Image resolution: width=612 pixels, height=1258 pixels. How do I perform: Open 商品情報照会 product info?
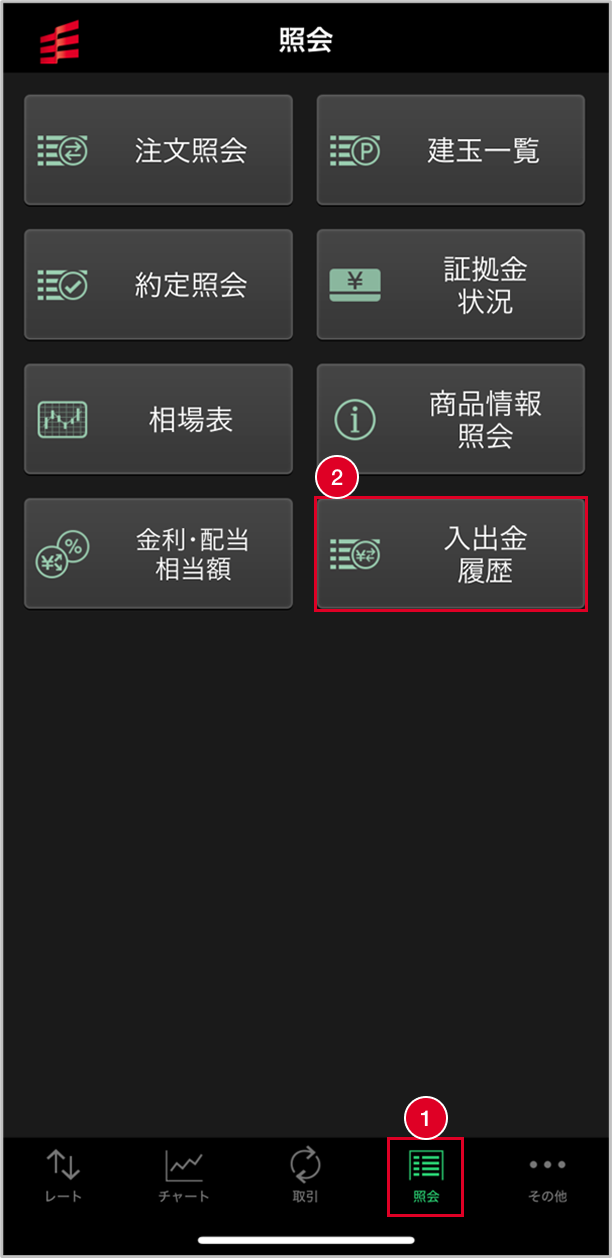click(x=450, y=419)
